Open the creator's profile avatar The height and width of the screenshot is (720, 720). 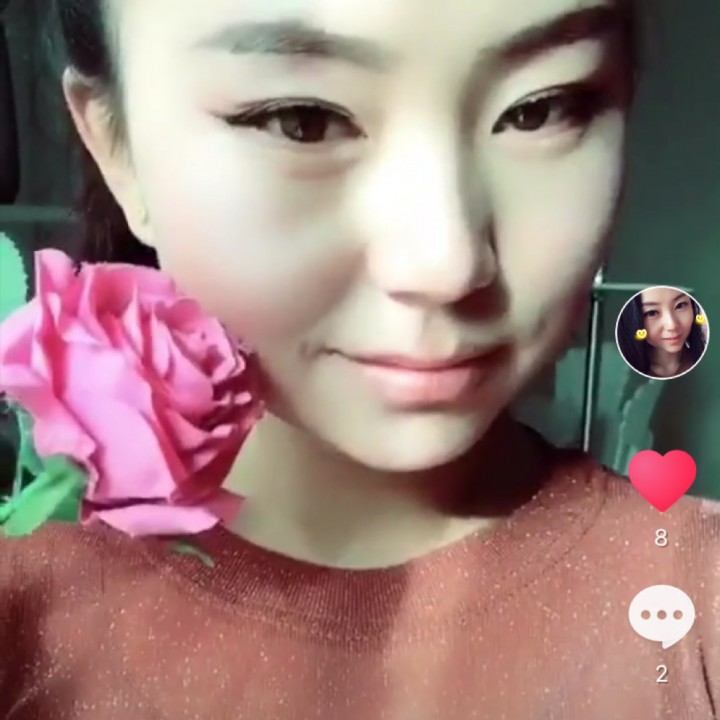pos(661,332)
